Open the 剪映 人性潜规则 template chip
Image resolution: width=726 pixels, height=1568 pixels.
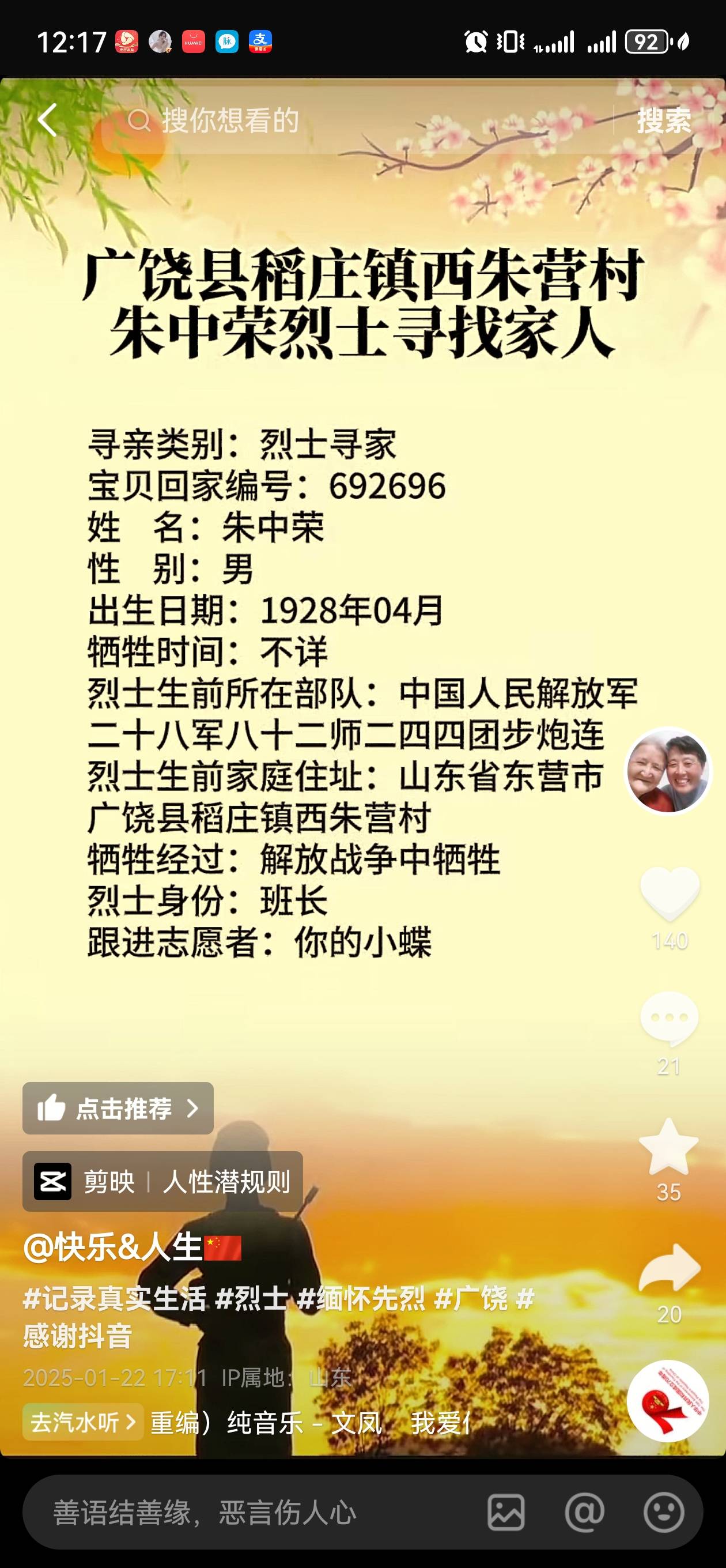click(162, 1182)
